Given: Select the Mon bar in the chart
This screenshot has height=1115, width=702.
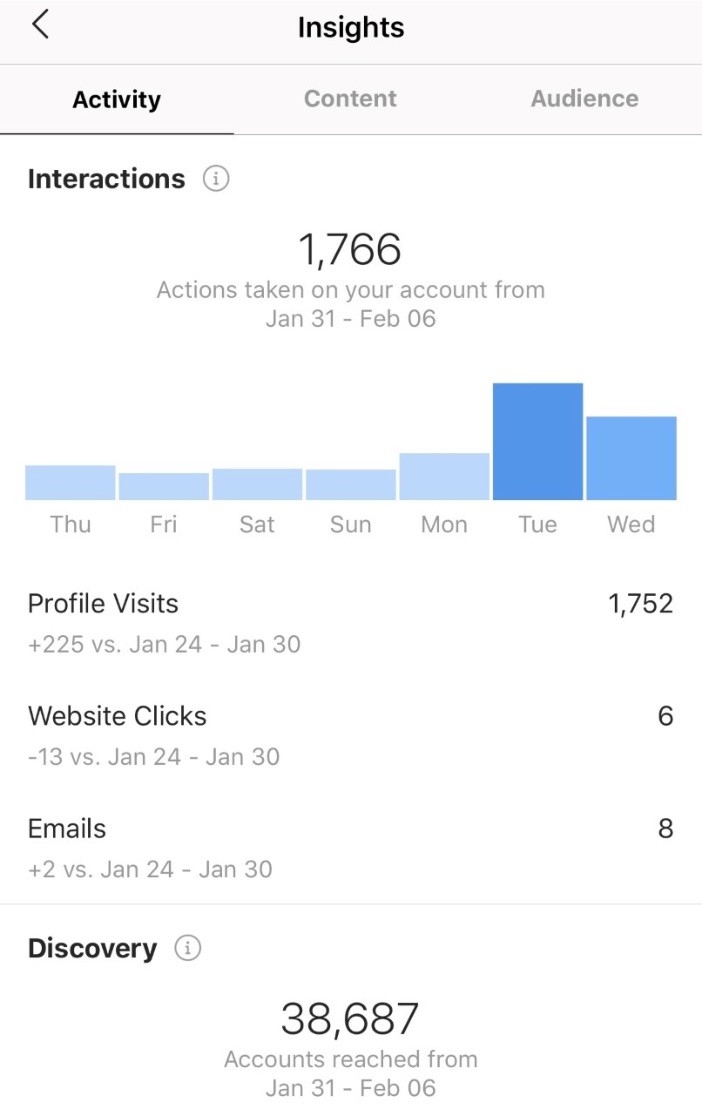Looking at the screenshot, I should click(x=444, y=477).
